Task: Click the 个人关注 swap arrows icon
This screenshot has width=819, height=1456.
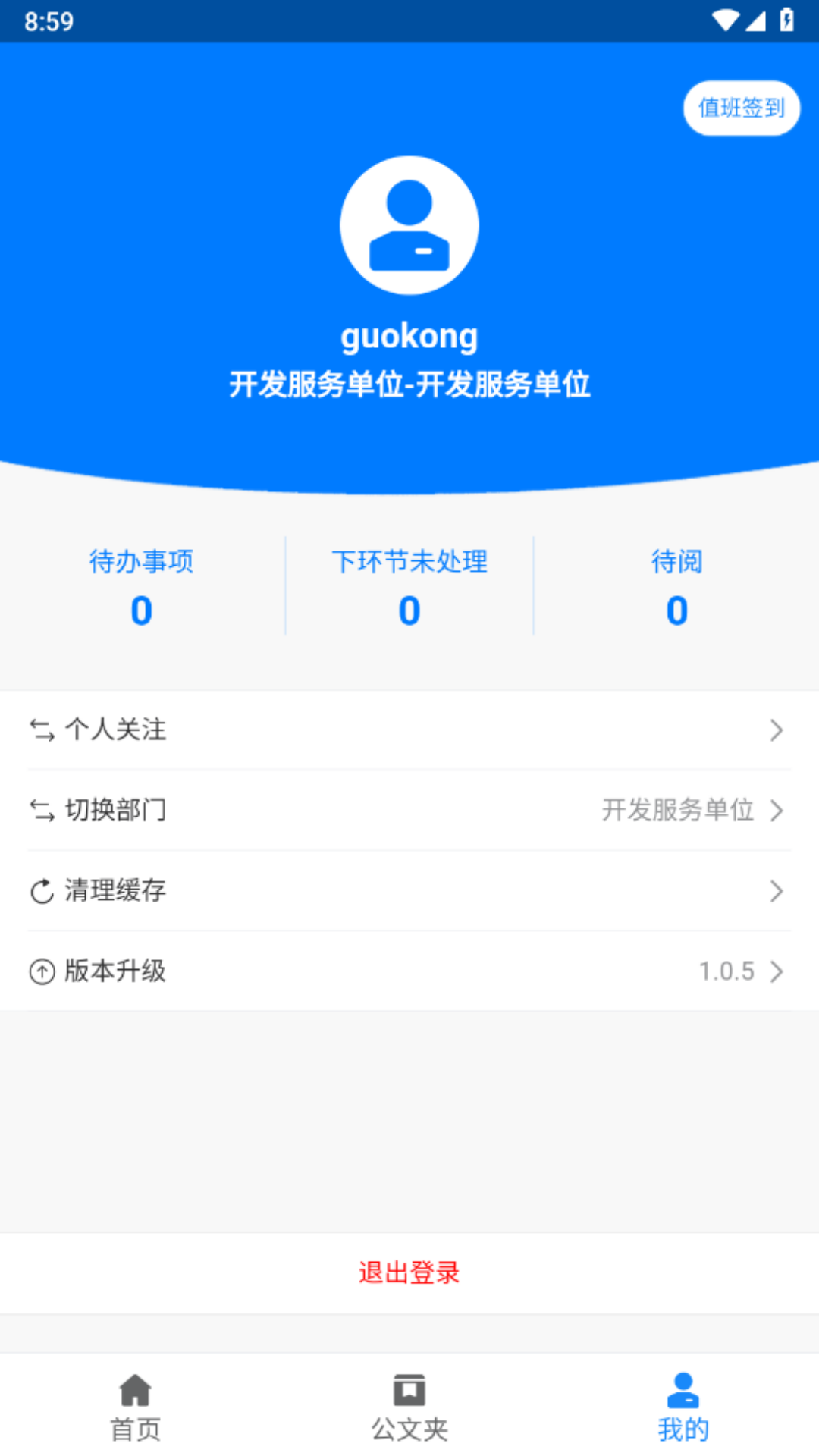Action: [x=40, y=730]
